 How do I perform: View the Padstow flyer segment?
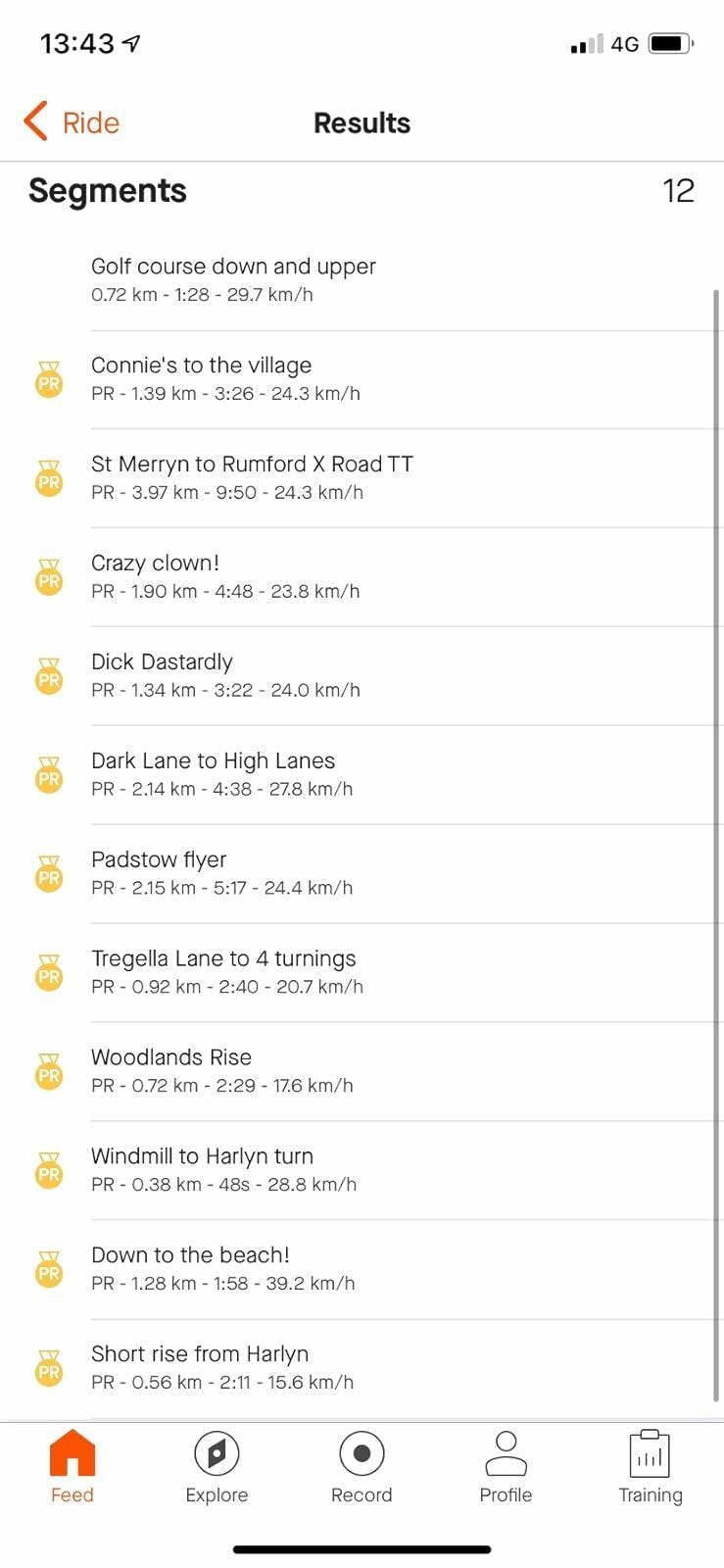(x=362, y=874)
